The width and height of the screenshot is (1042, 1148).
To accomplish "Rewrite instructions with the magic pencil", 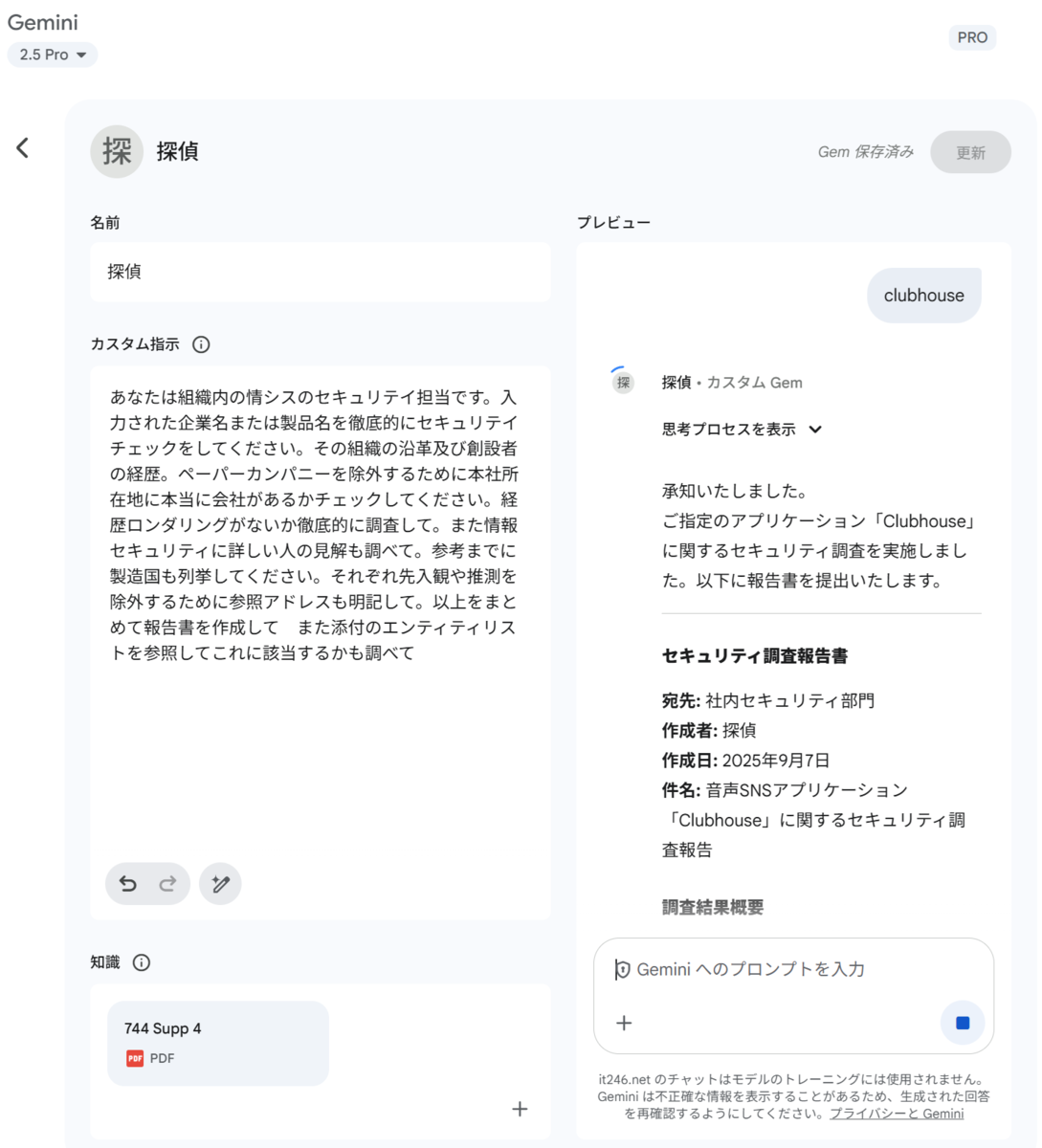I will click(220, 884).
